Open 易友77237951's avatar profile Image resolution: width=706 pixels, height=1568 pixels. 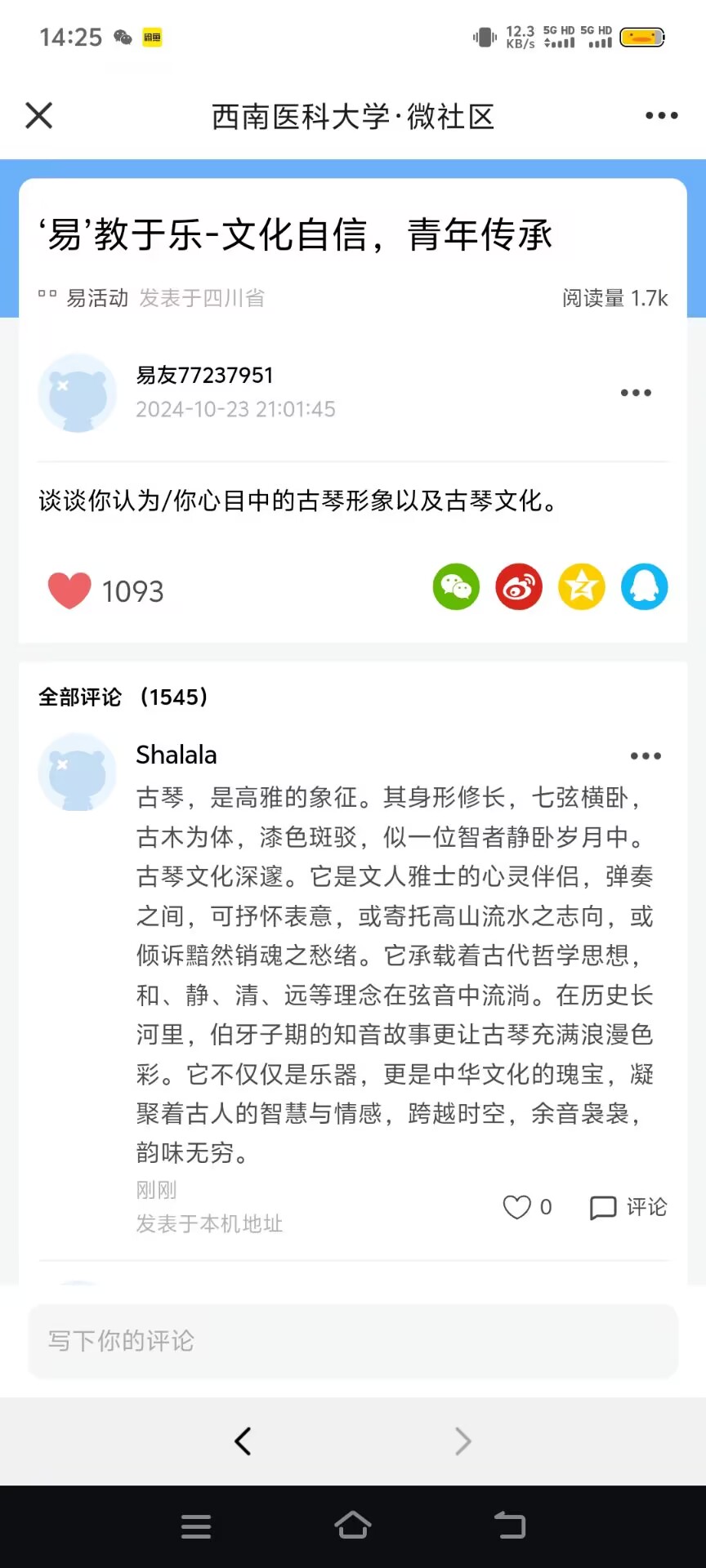78,393
